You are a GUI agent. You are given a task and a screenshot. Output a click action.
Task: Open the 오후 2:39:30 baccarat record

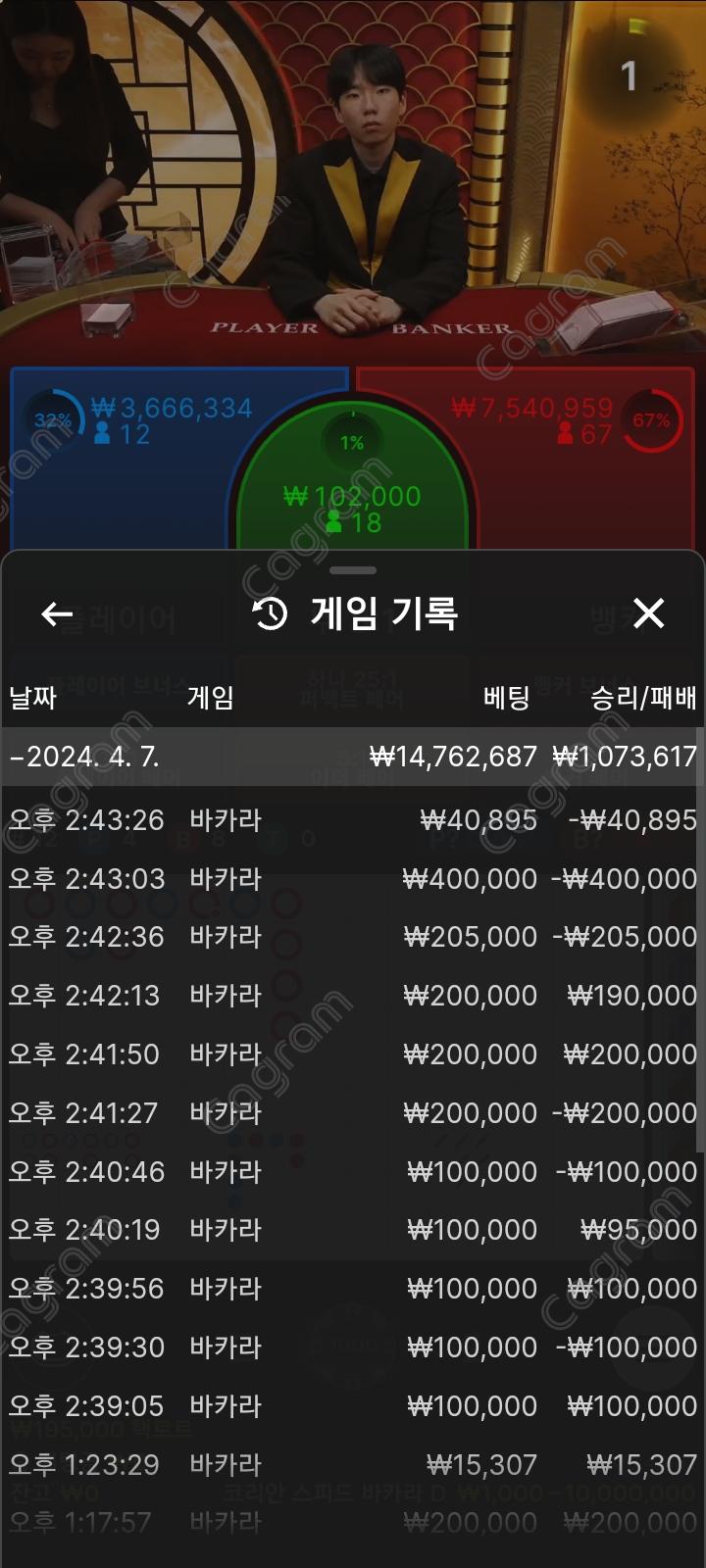(351, 1347)
